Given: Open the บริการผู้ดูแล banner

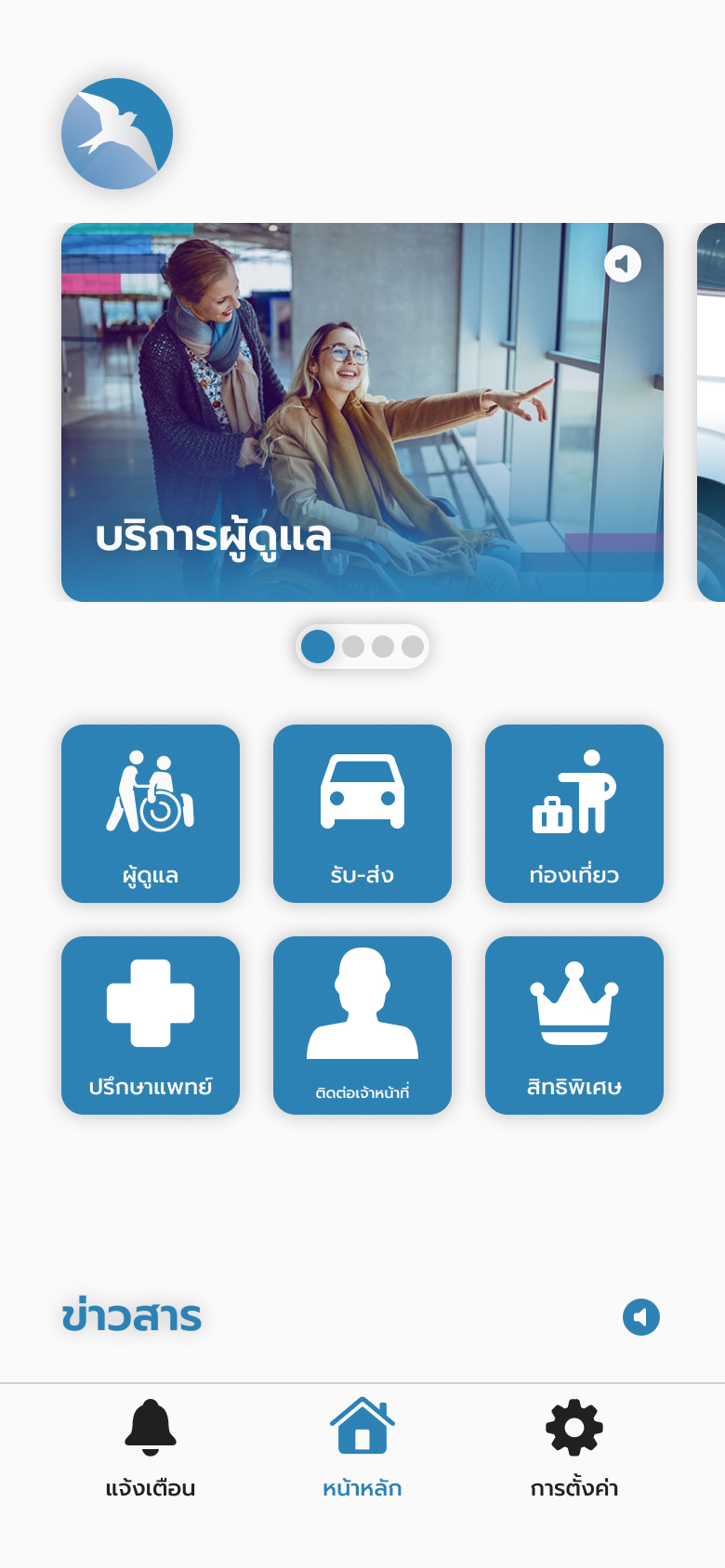Looking at the screenshot, I should (362, 412).
